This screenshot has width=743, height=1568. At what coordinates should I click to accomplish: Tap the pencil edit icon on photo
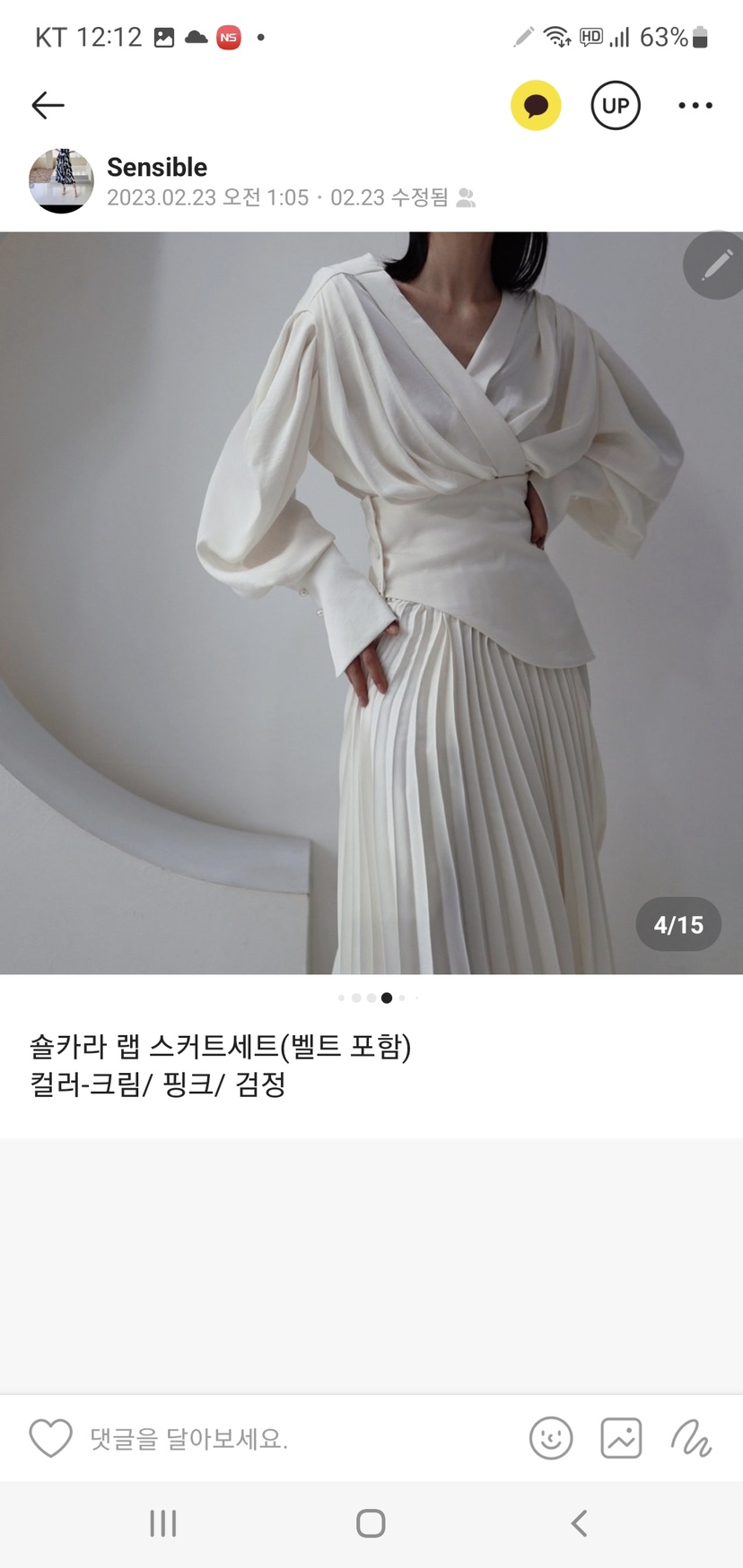point(716,266)
